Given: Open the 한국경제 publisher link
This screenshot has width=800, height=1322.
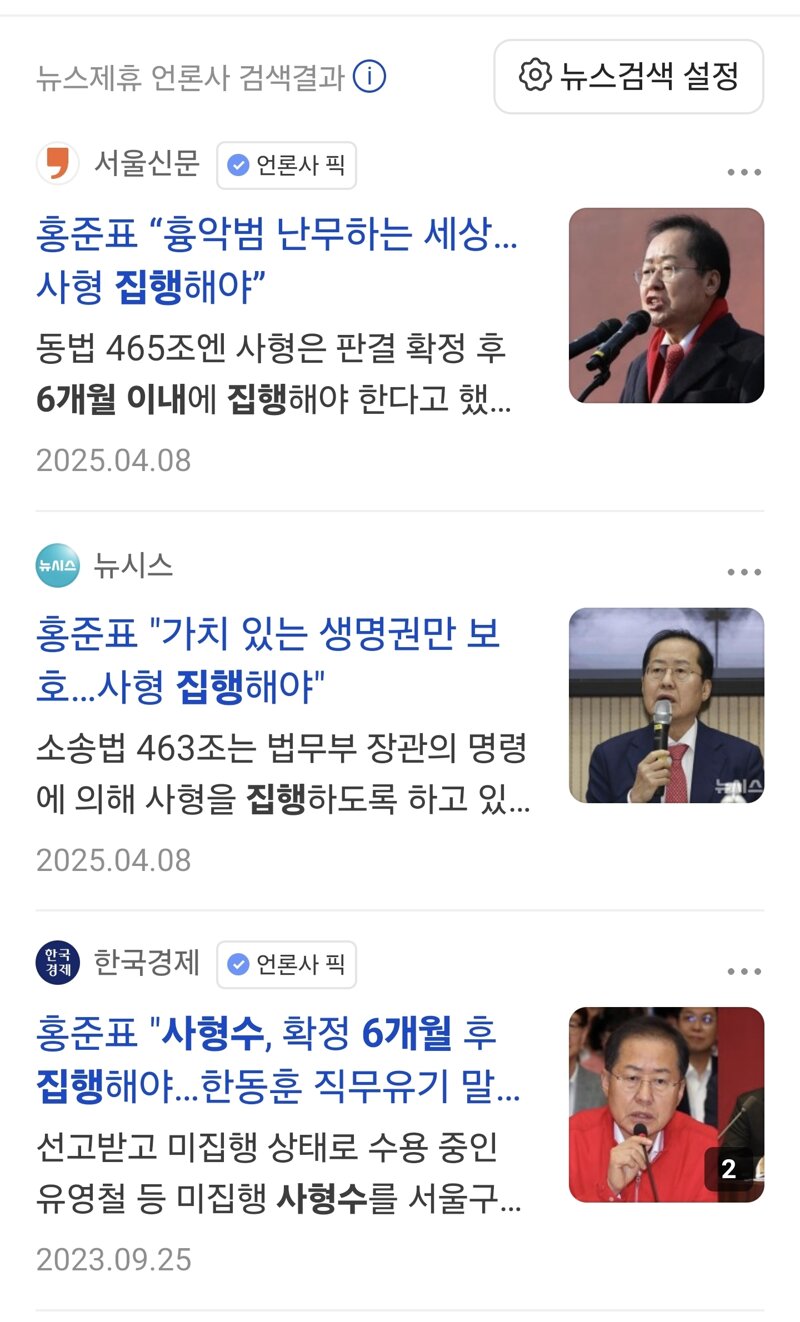Looking at the screenshot, I should click(146, 963).
